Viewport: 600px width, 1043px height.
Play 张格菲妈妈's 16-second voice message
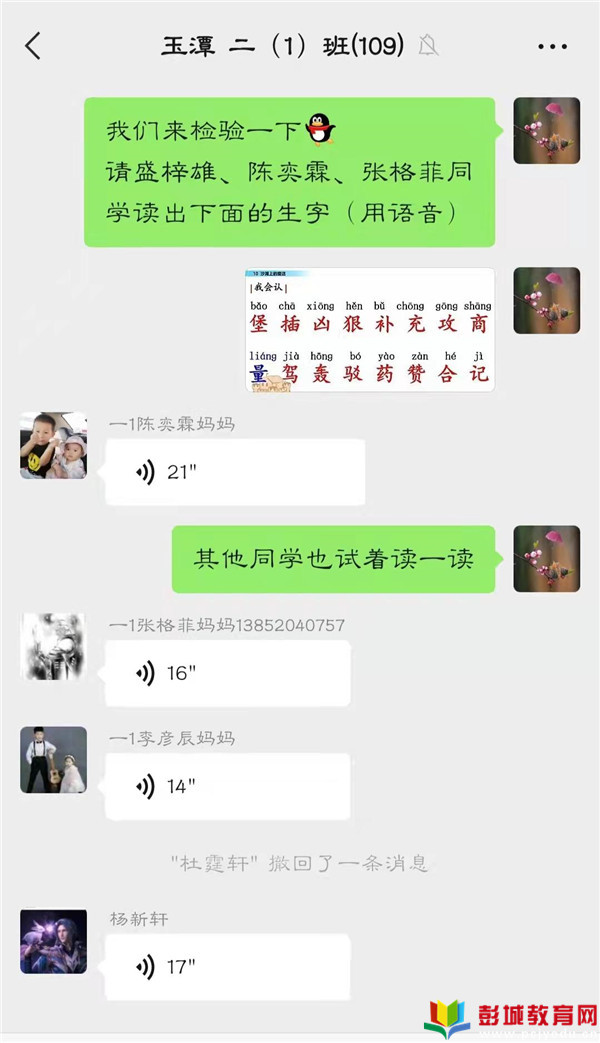pyautogui.click(x=227, y=673)
